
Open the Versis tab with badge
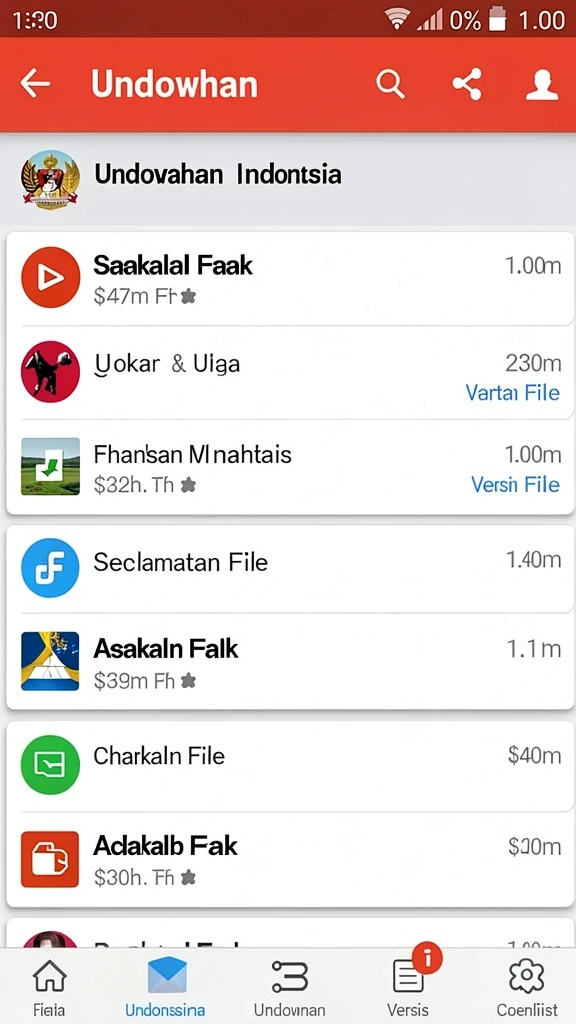coord(409,986)
